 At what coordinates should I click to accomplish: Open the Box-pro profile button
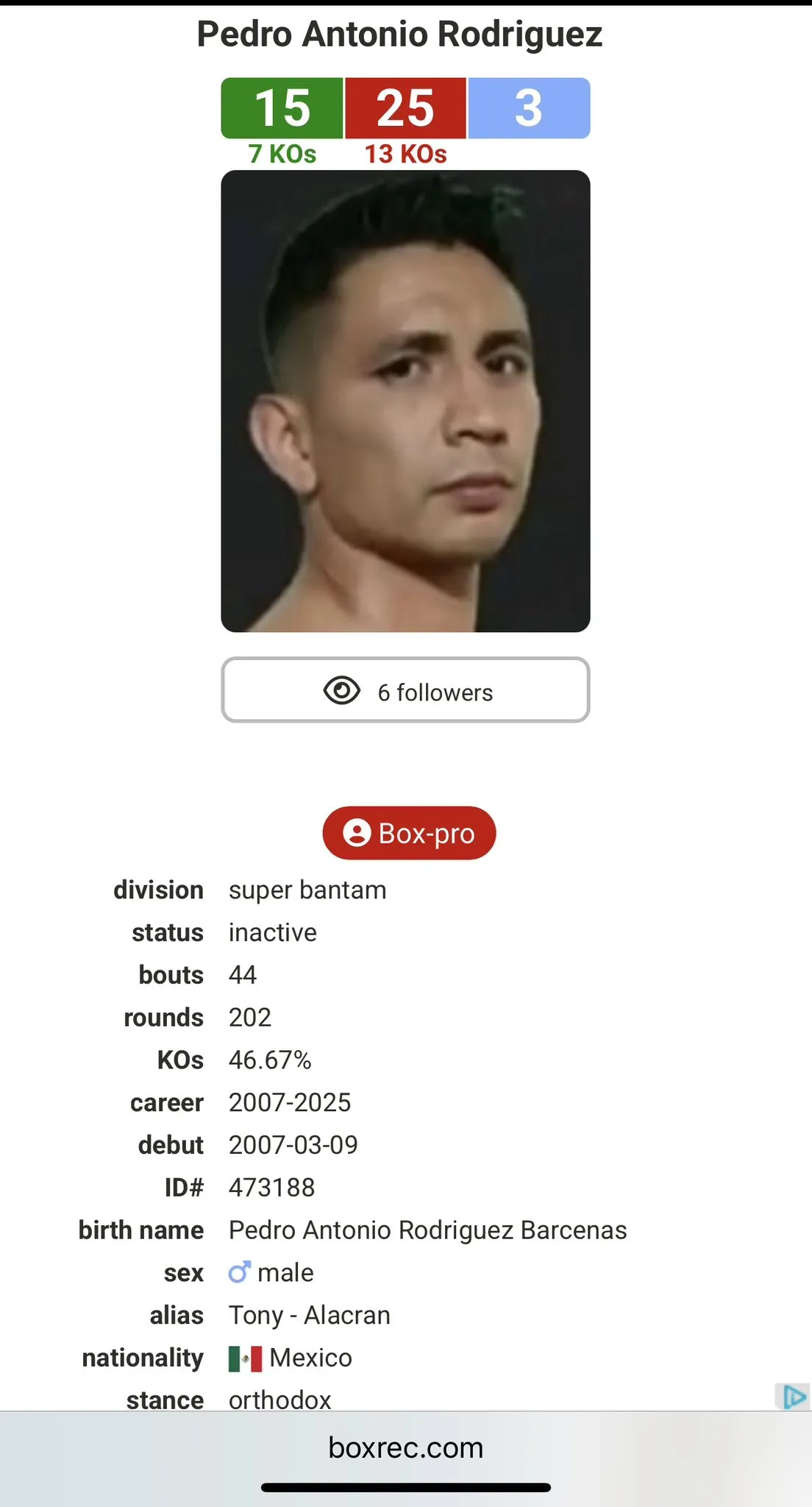(x=409, y=833)
